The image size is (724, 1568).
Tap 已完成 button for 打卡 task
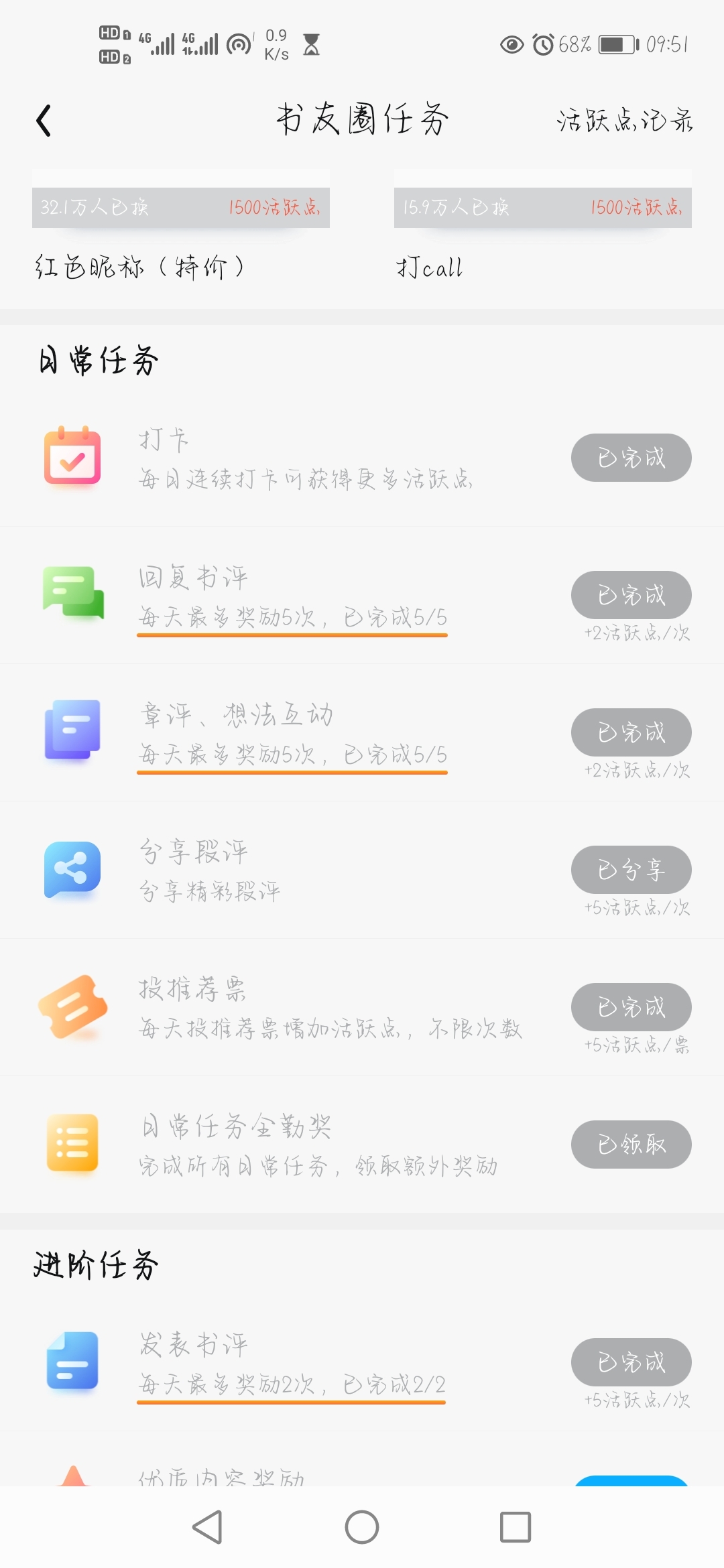click(x=631, y=458)
